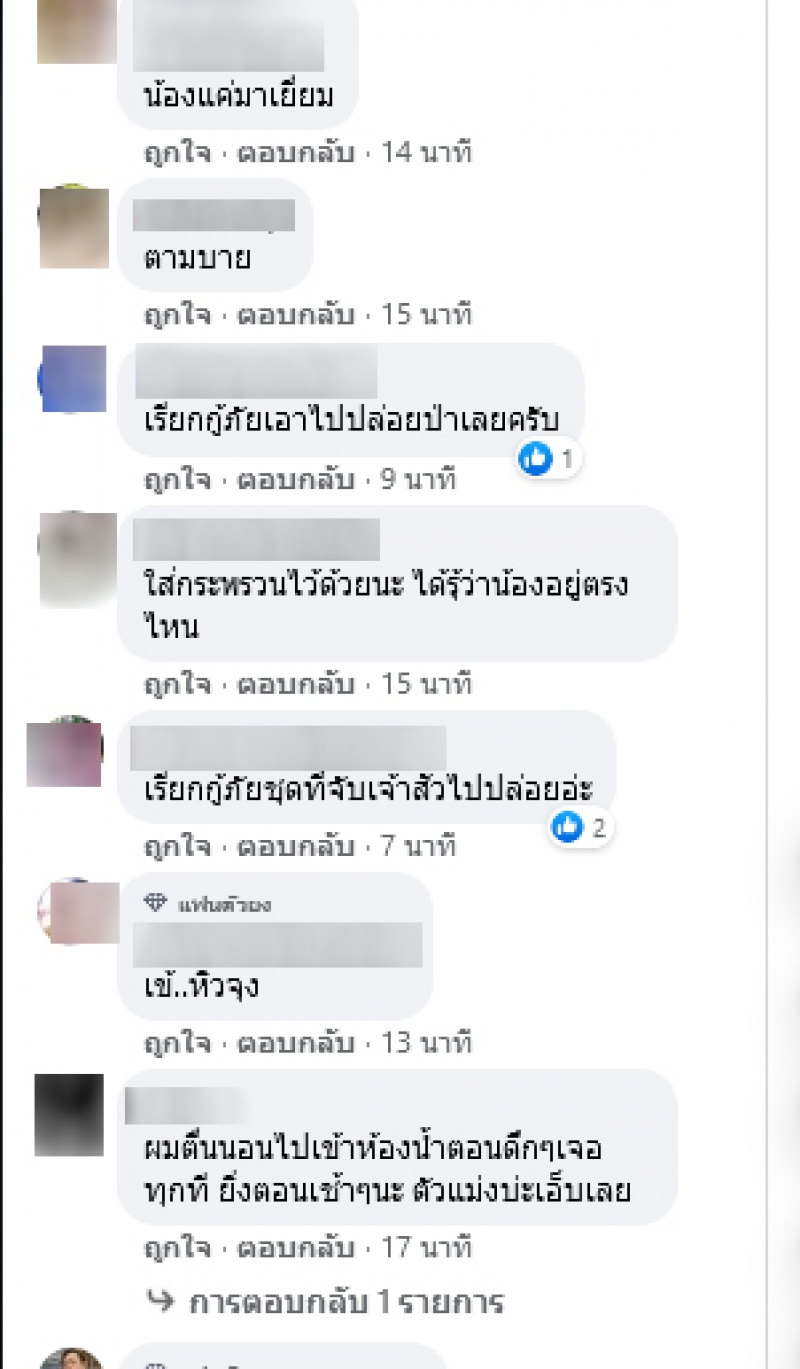800x1369 pixels.
Task: Reply to comment starting "ผมตื่นนอนไปเข้าห้องน้ำ"
Action: [295, 1248]
